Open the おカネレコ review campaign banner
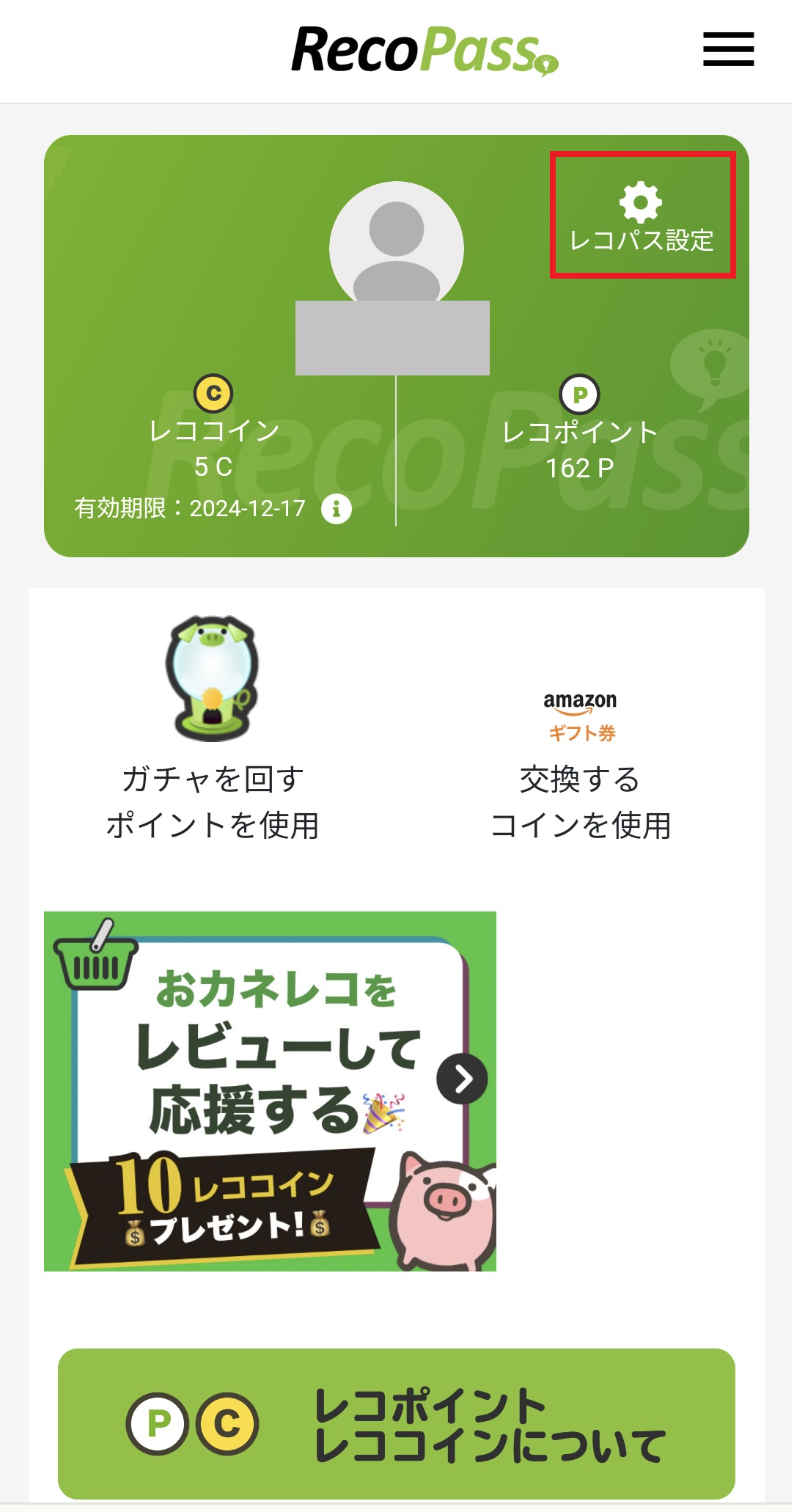 point(270,1090)
